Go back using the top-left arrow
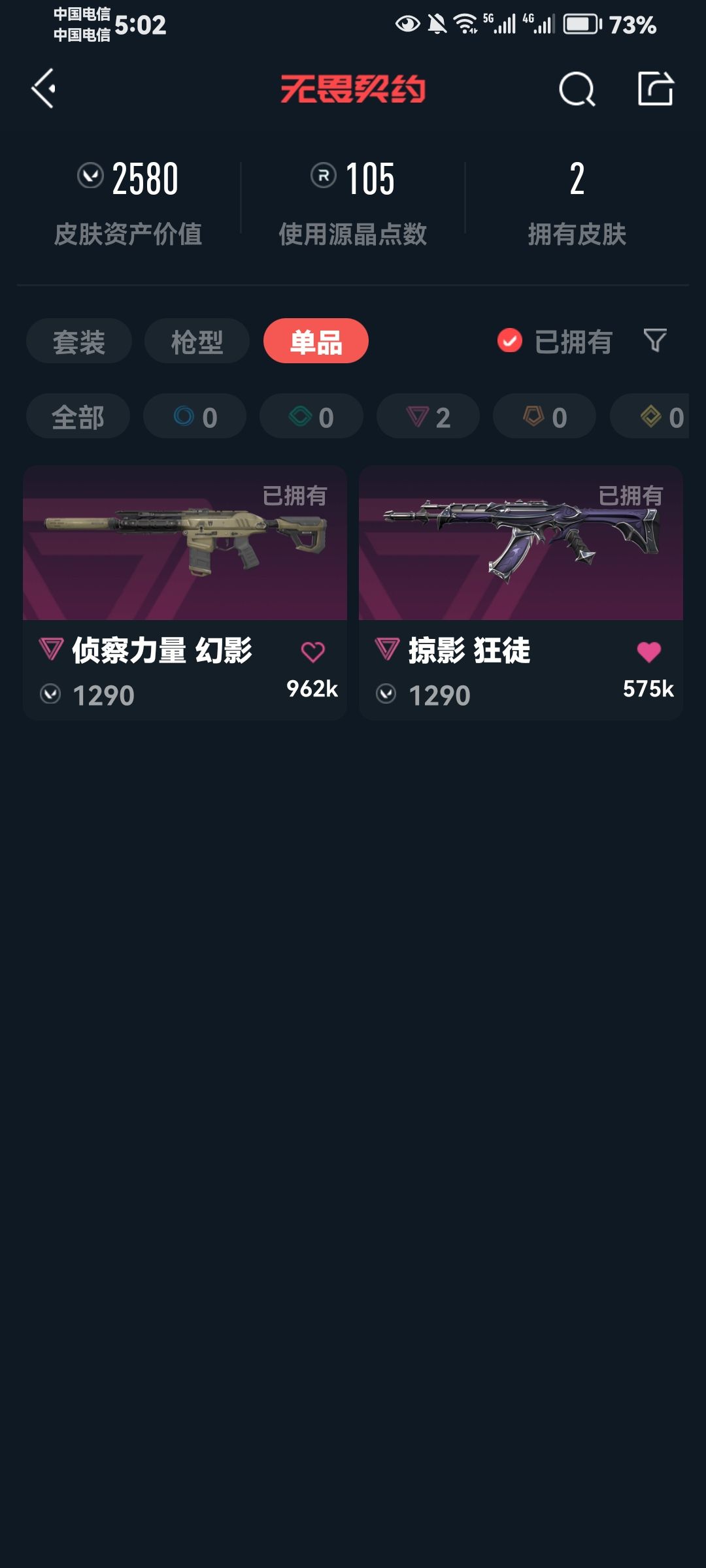 click(43, 89)
